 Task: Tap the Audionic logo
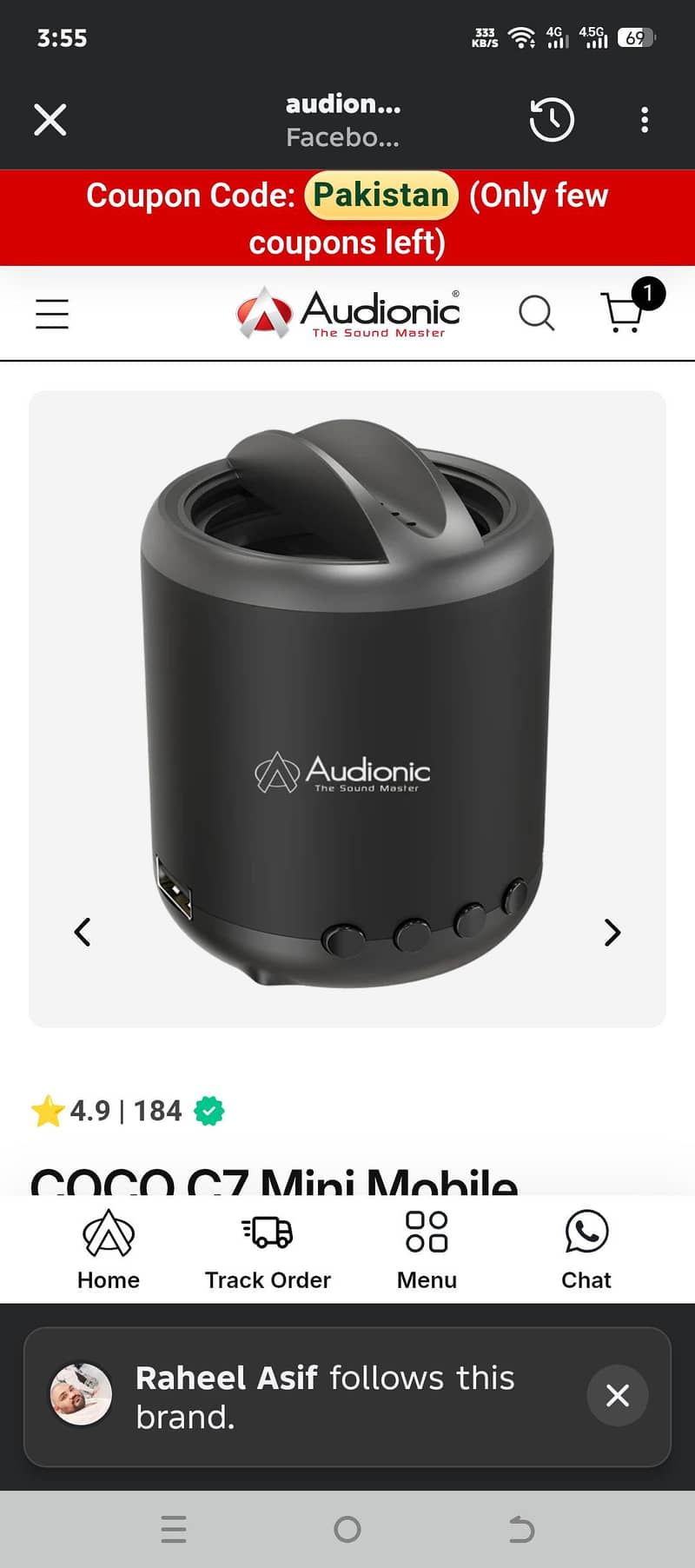tap(346, 313)
